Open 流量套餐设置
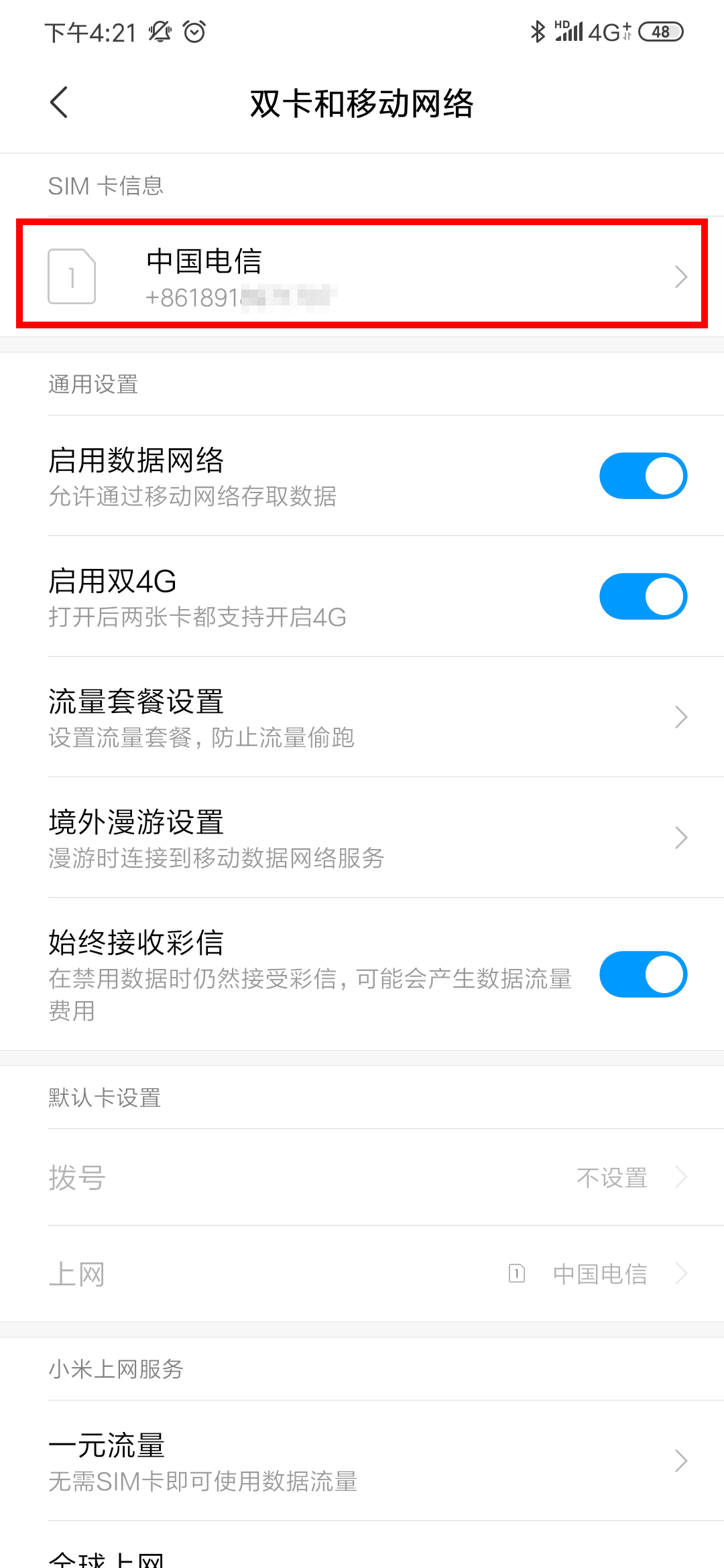The image size is (724, 1568). [x=362, y=717]
